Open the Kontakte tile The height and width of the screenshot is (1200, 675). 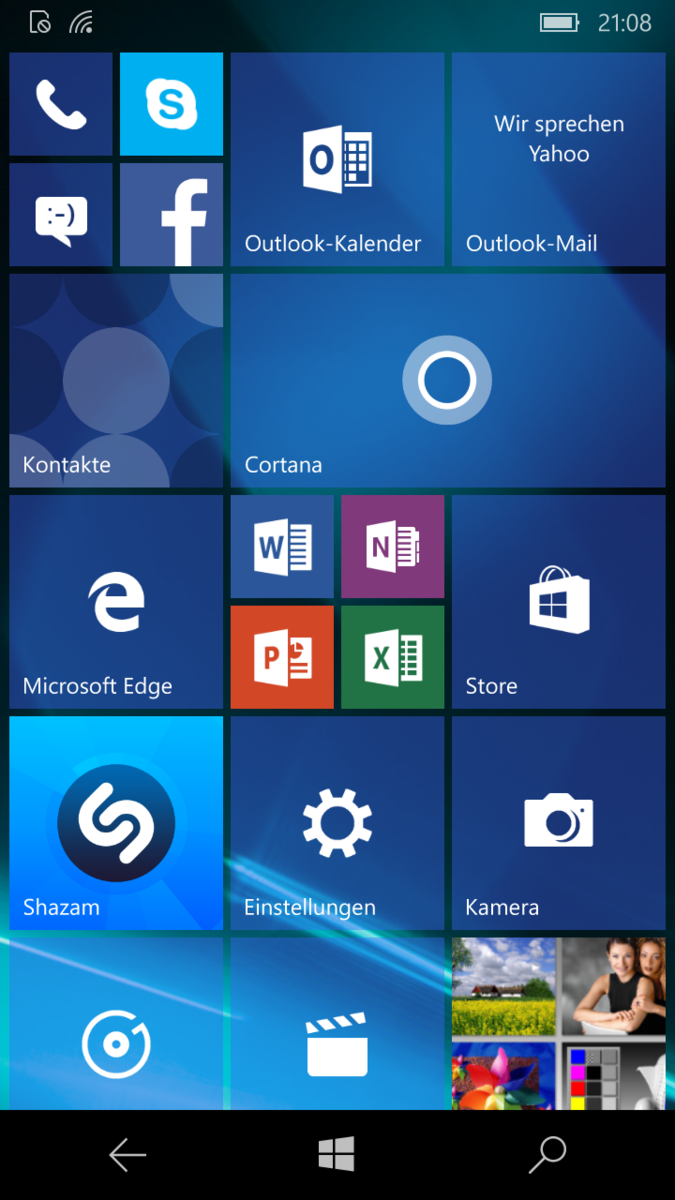[116, 381]
